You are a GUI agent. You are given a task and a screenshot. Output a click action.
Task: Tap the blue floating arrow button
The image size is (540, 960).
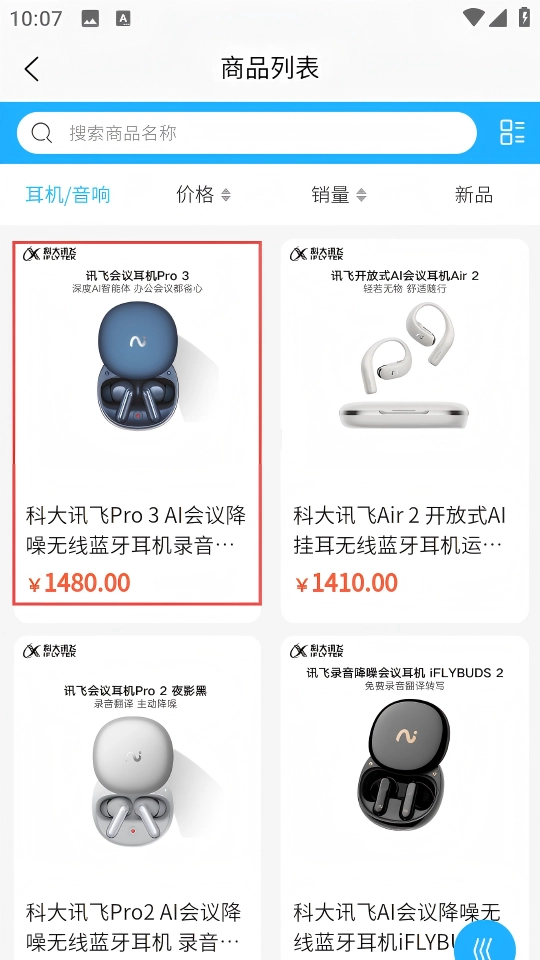[x=485, y=940]
